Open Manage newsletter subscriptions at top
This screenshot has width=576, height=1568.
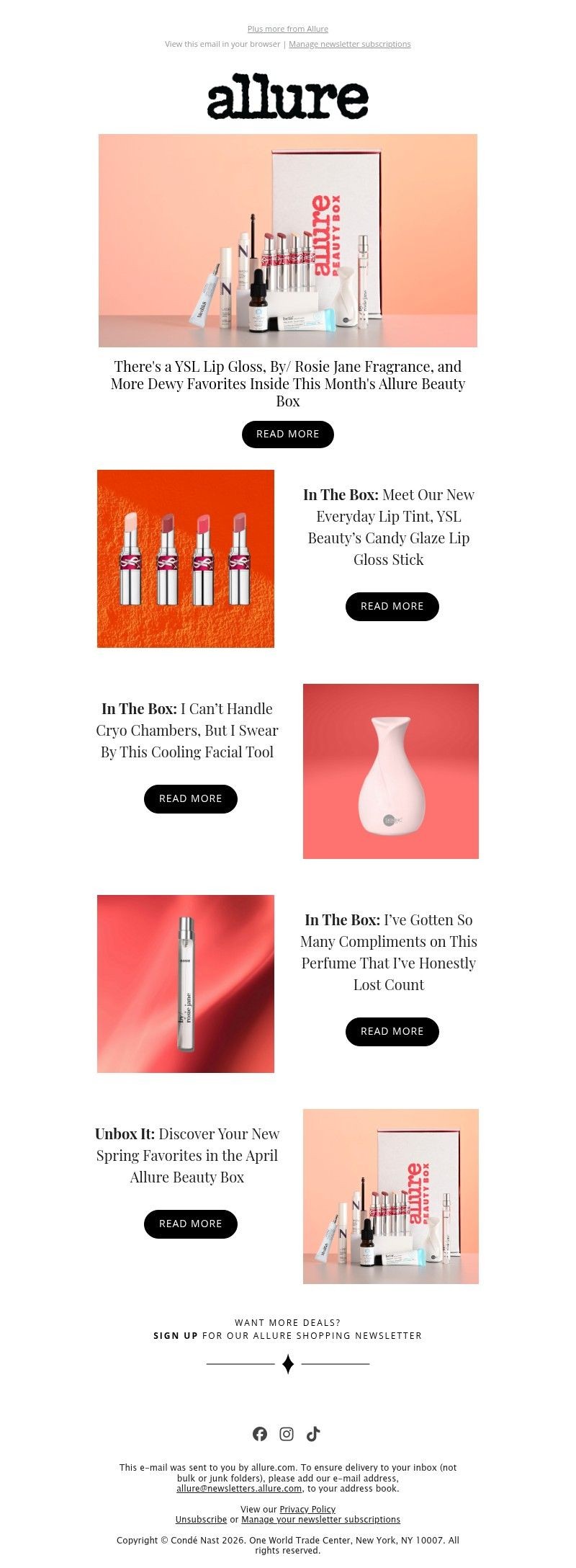click(x=349, y=44)
